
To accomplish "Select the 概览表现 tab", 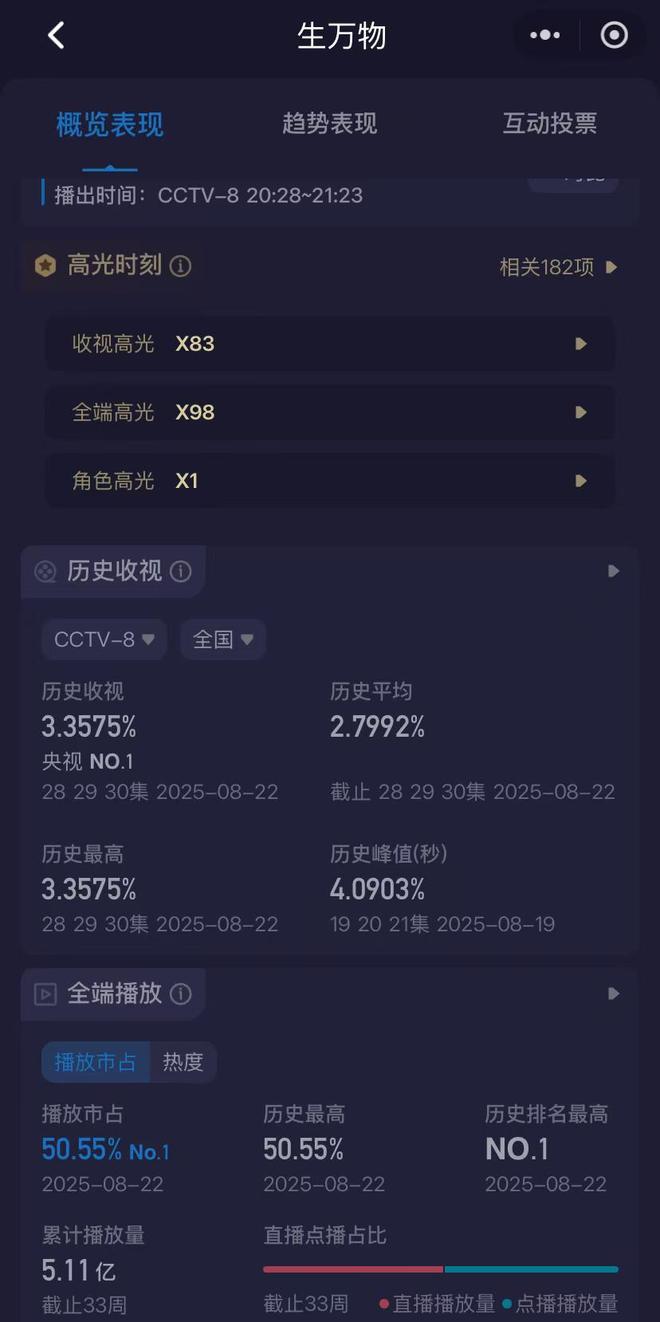I will (110, 125).
